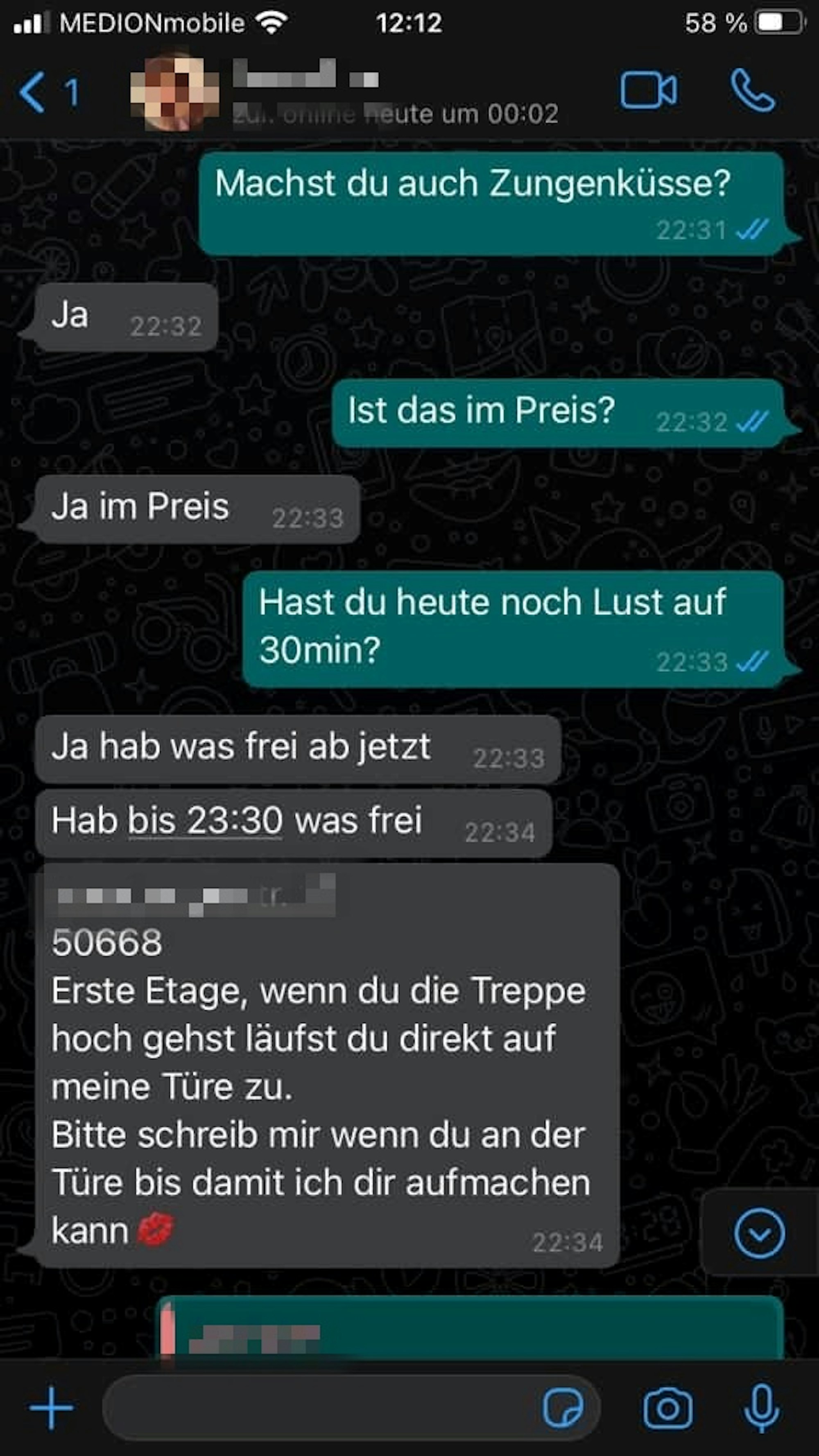
Task: Open the contact's profile picture
Action: coord(174,92)
